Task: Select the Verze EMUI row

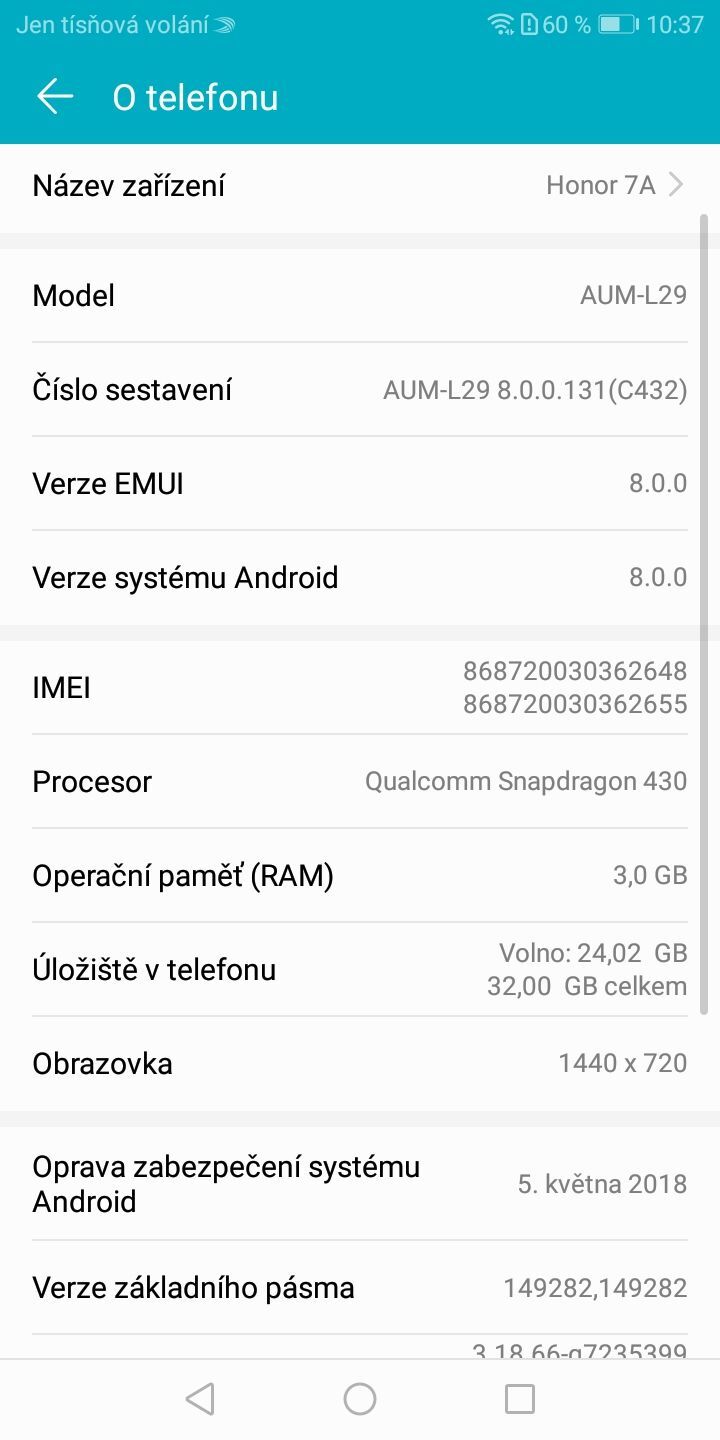Action: (360, 483)
